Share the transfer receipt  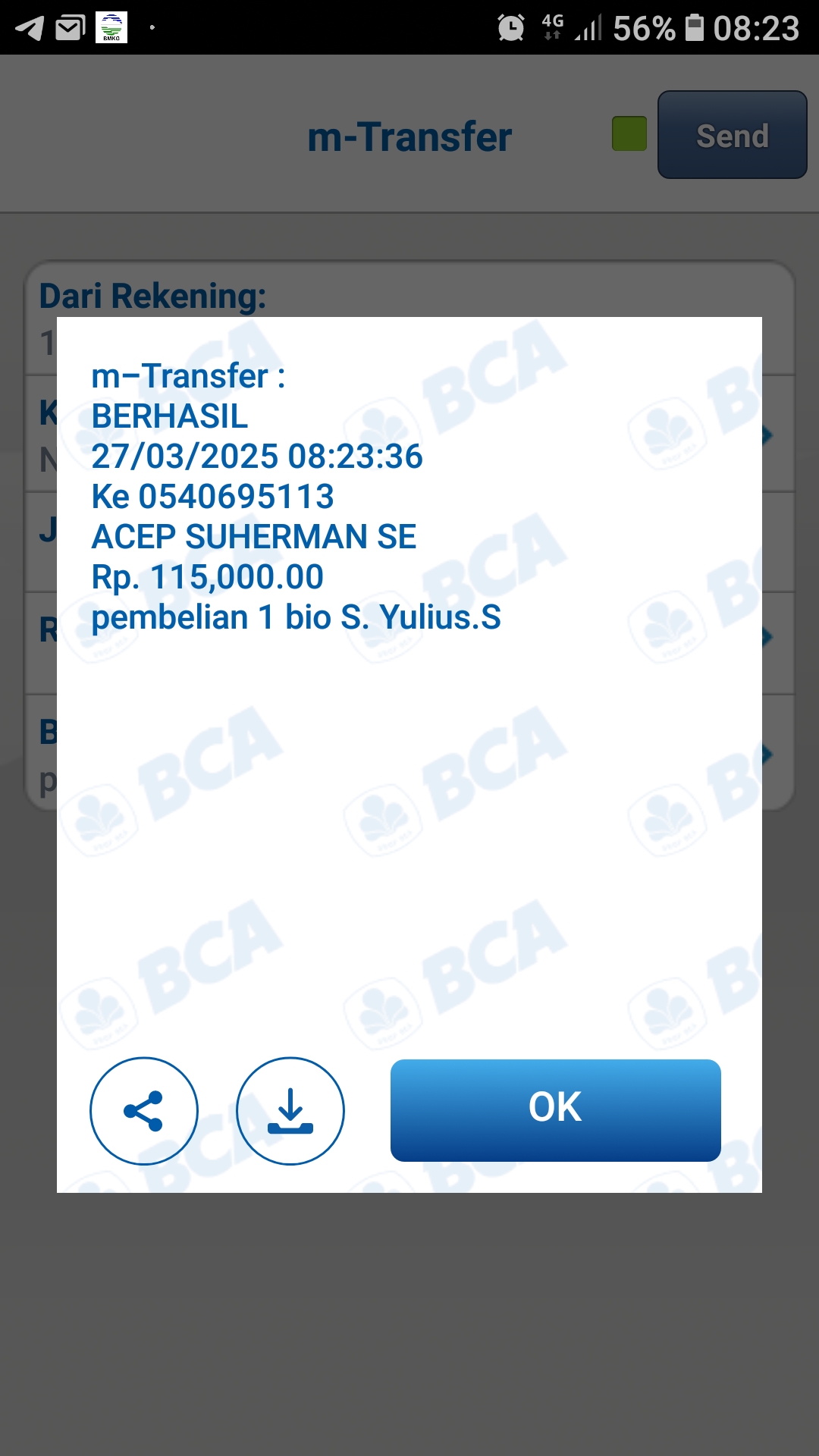click(144, 1111)
